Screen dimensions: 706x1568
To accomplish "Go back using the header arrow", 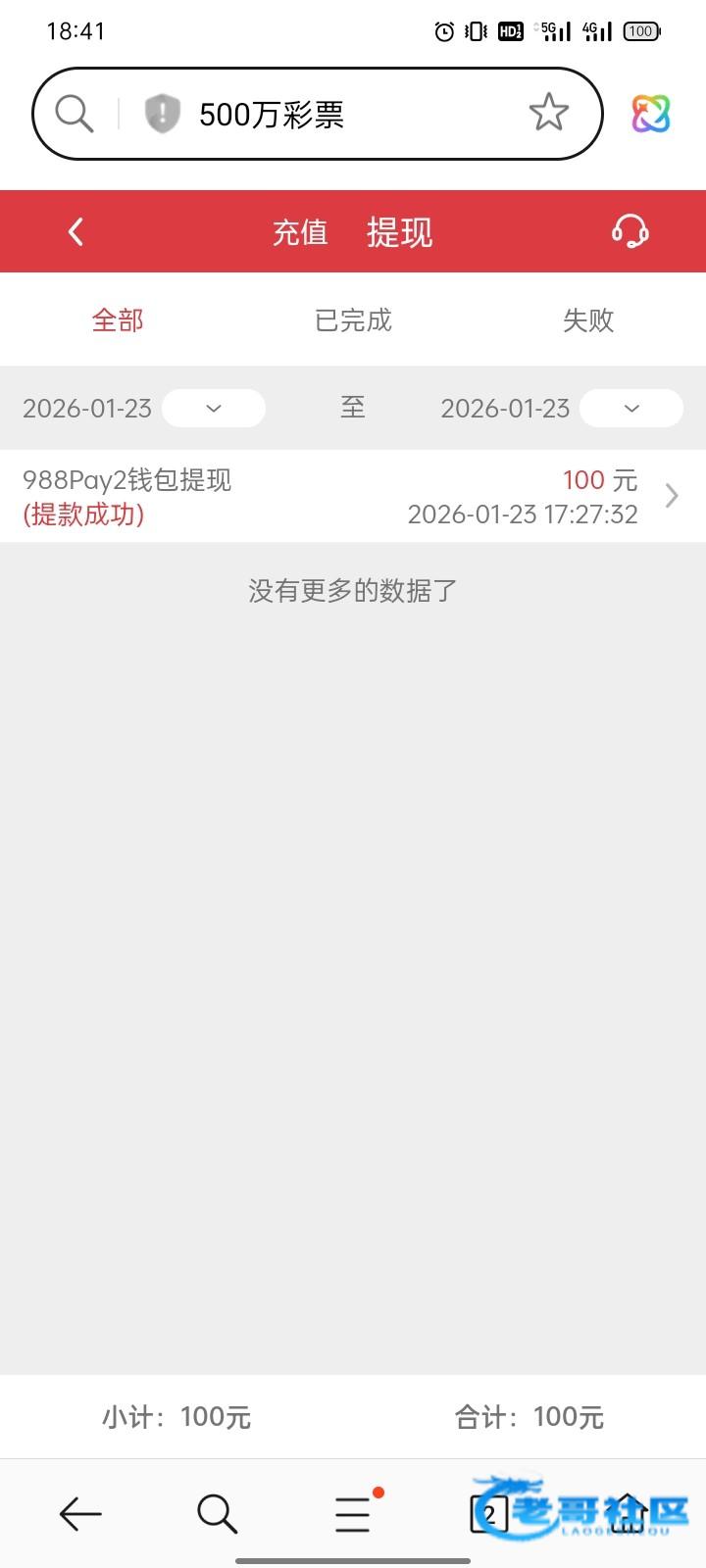I will (76, 232).
